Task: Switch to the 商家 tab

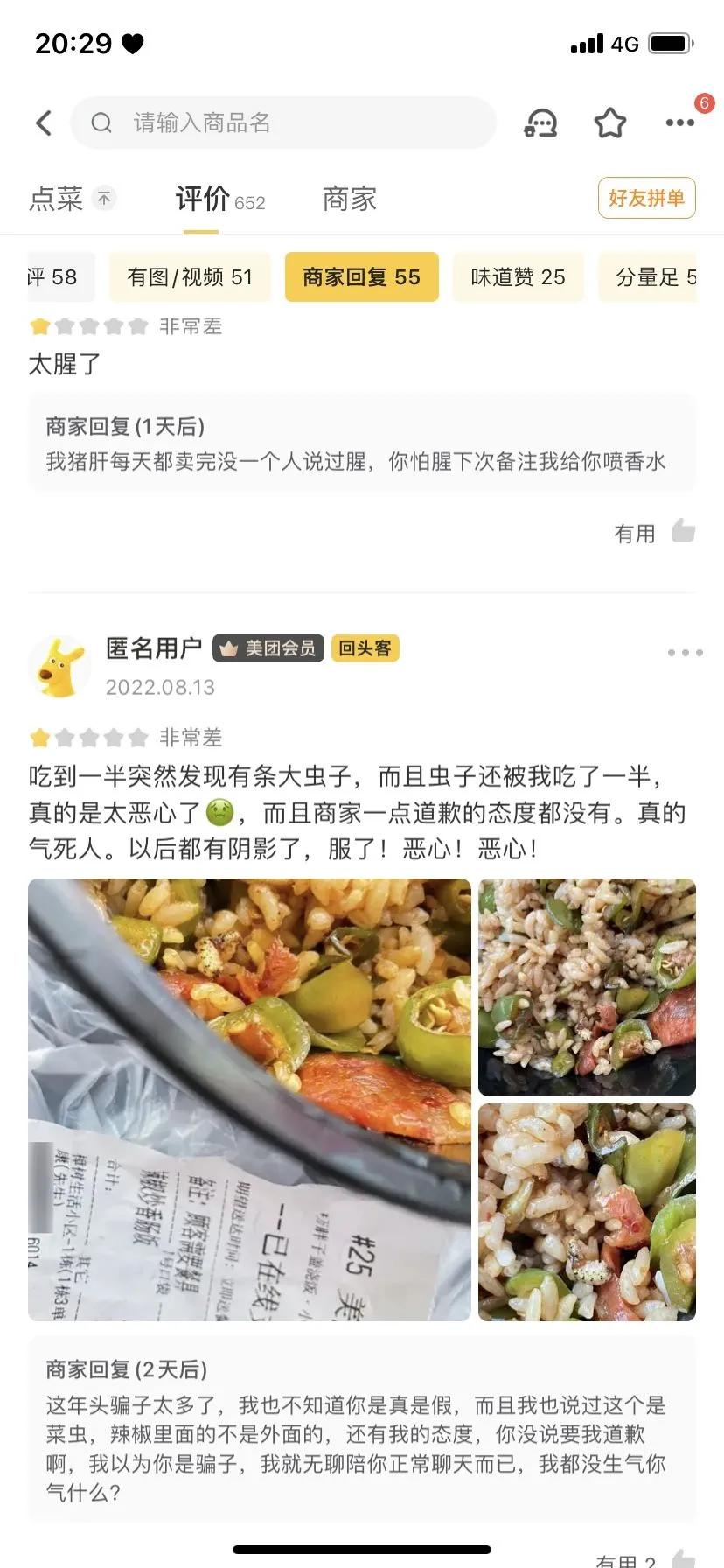Action: pos(349,199)
